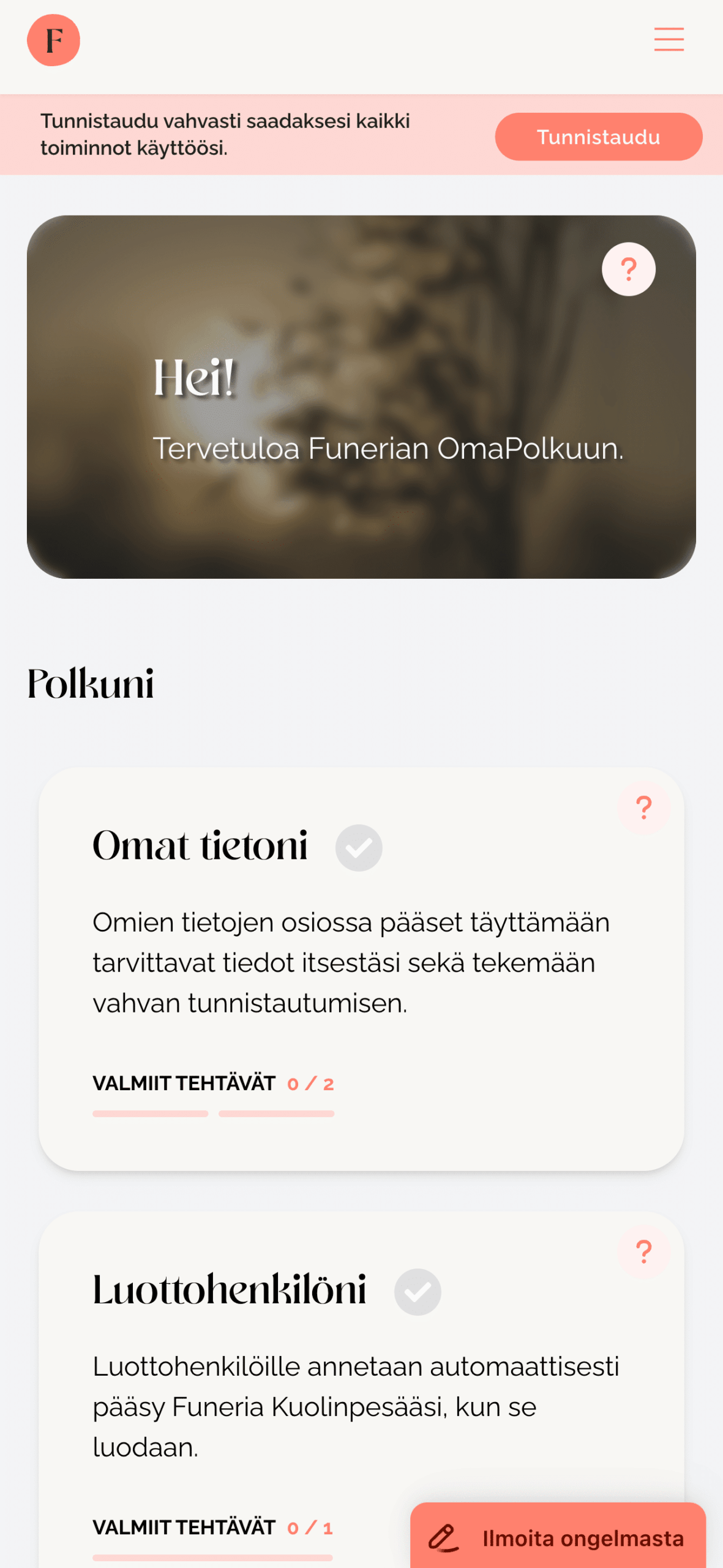
Task: Tap the Funeria F logo
Action: point(54,40)
